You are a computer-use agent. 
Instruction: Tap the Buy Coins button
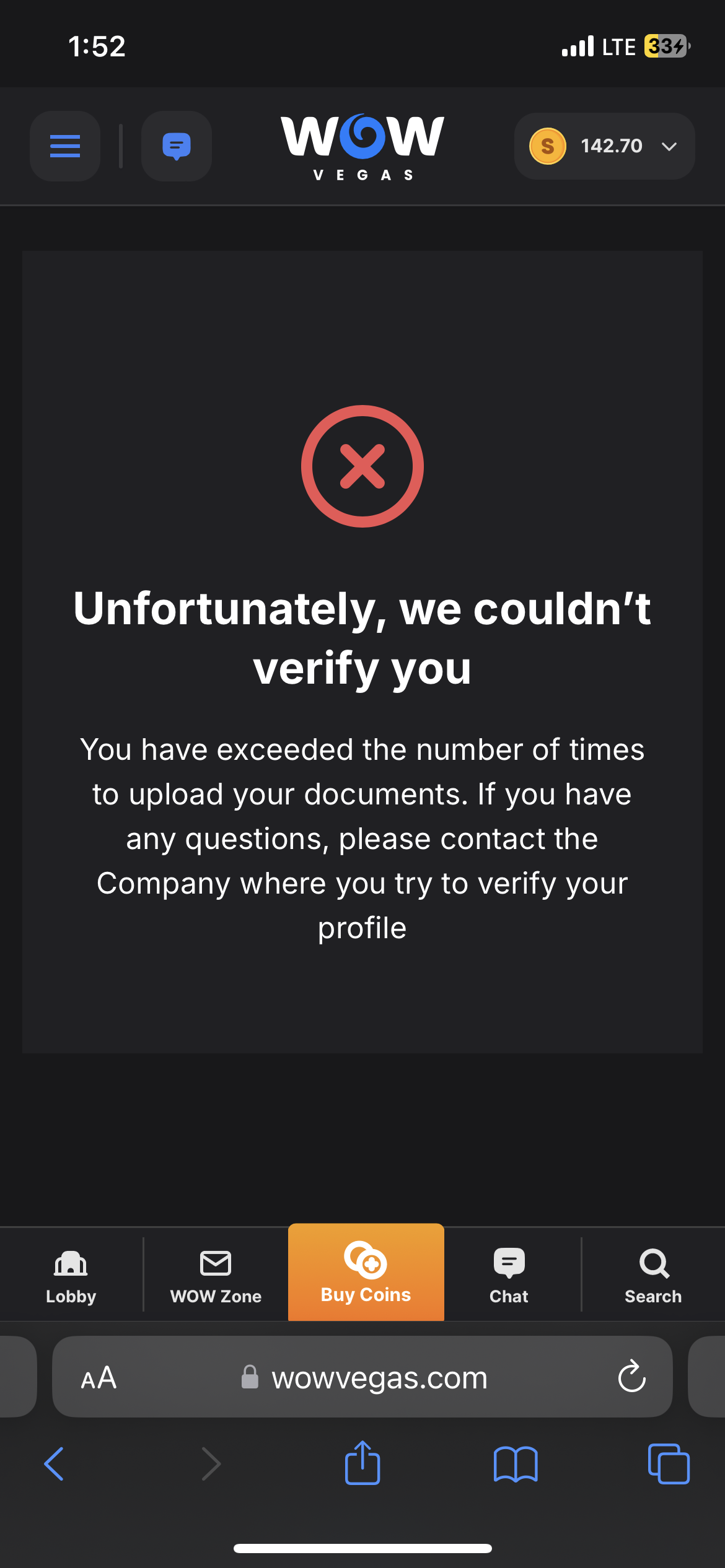pos(366,1272)
